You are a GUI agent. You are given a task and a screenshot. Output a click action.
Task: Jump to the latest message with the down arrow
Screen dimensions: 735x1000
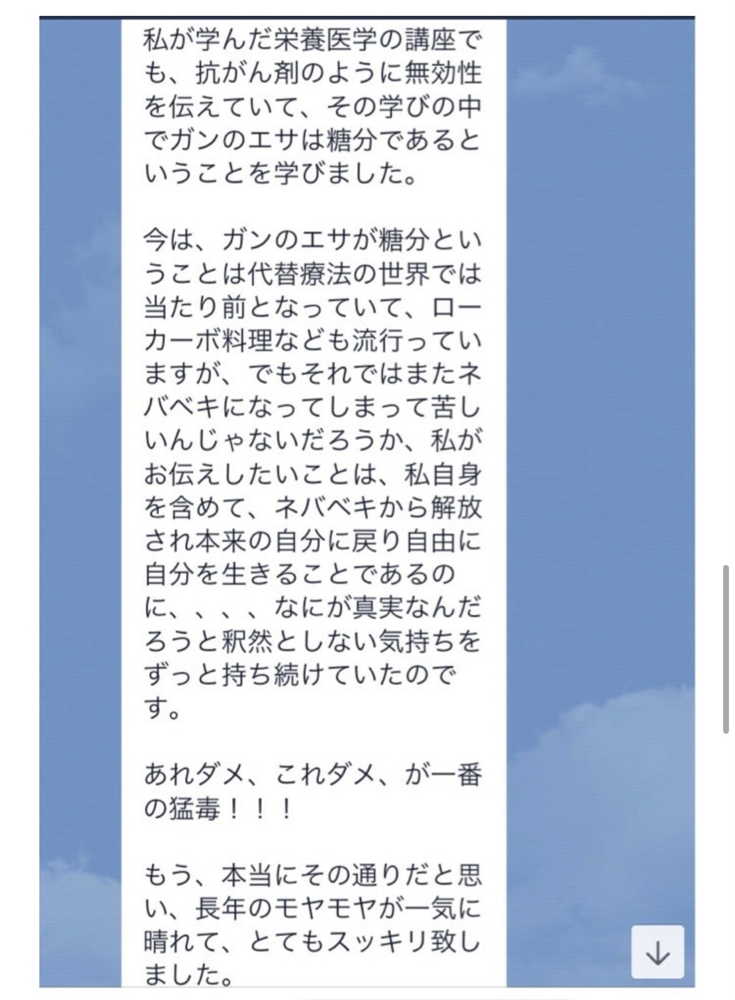tap(658, 952)
